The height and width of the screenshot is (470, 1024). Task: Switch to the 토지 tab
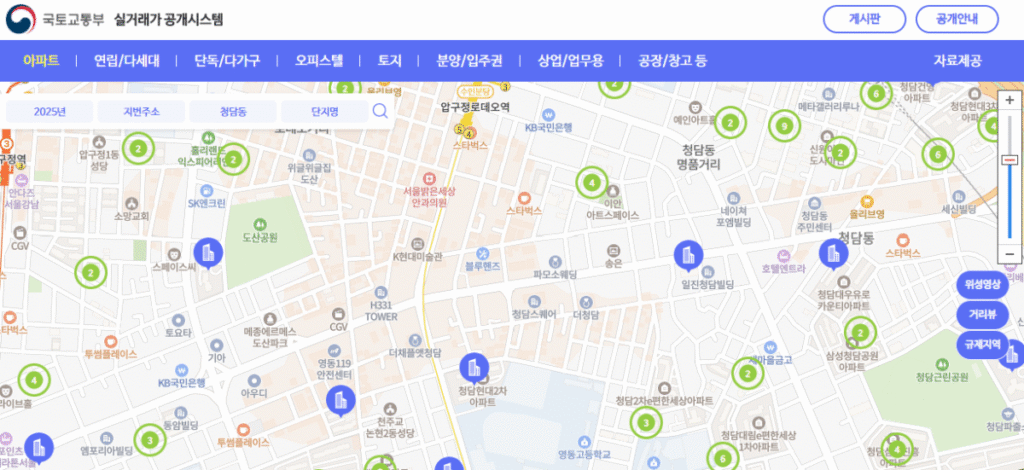pyautogui.click(x=389, y=61)
